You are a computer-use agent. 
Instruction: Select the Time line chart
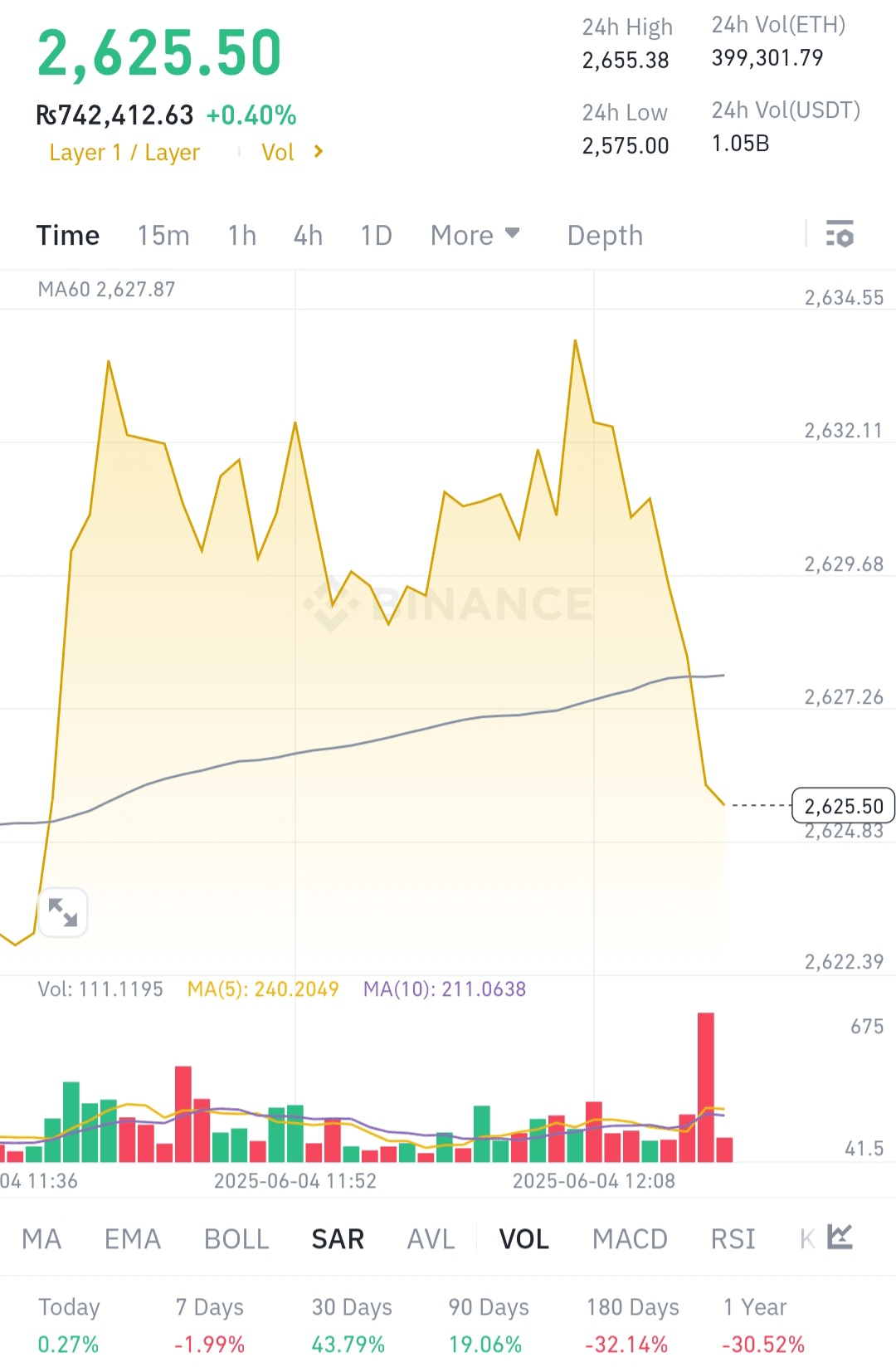pyautogui.click(x=68, y=236)
